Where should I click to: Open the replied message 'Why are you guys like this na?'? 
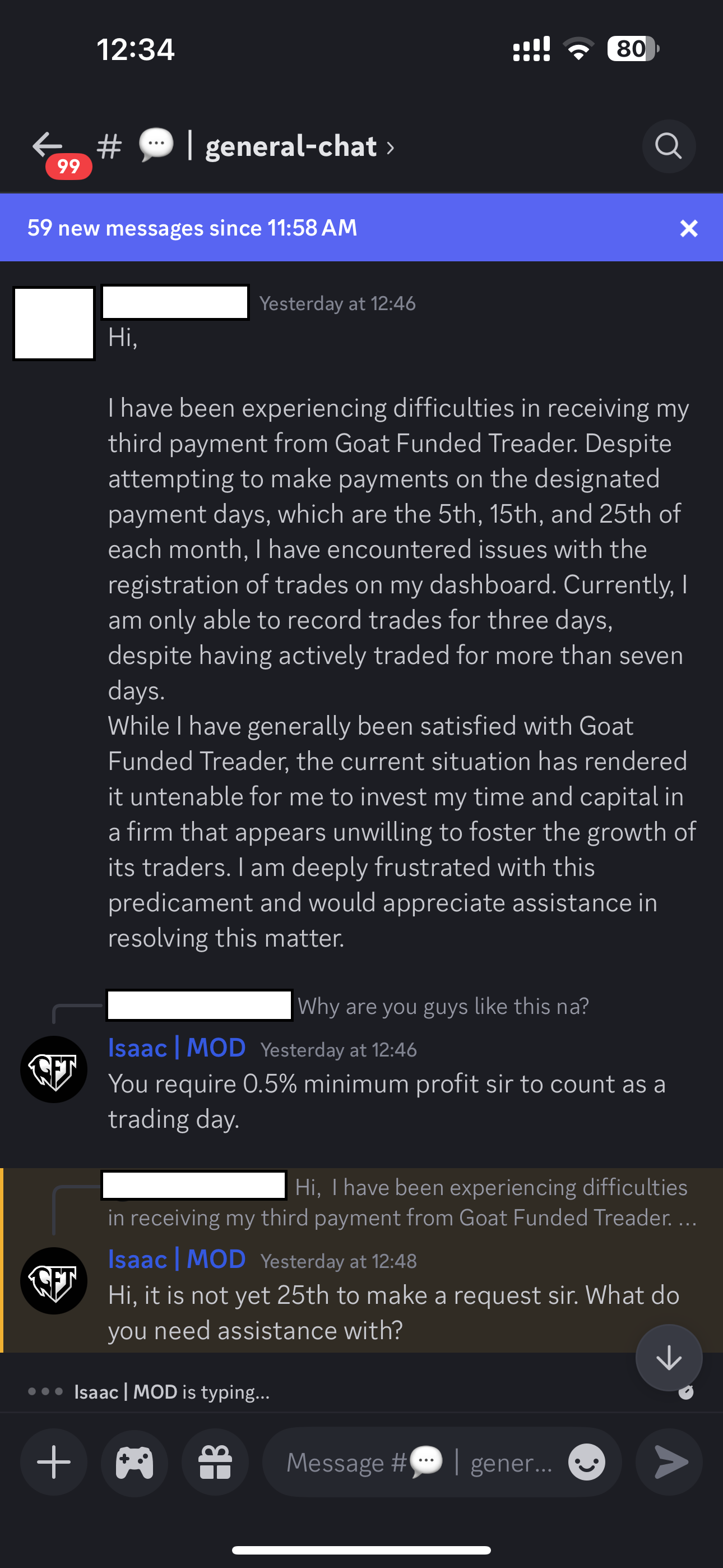click(442, 1006)
